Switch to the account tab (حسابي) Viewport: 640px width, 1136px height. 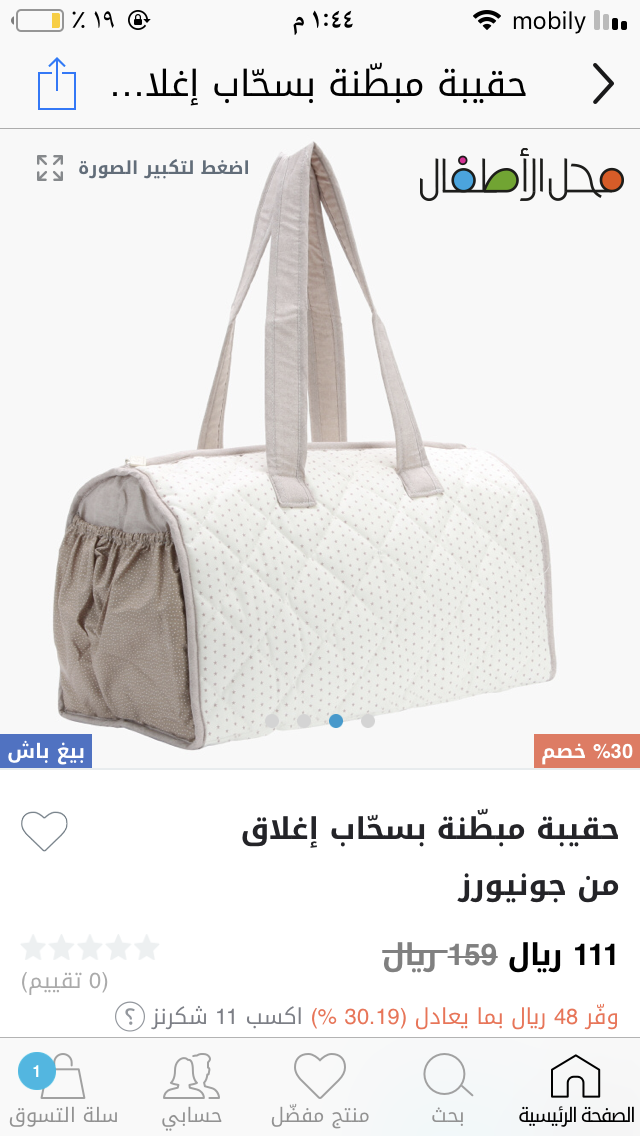coord(192,1087)
